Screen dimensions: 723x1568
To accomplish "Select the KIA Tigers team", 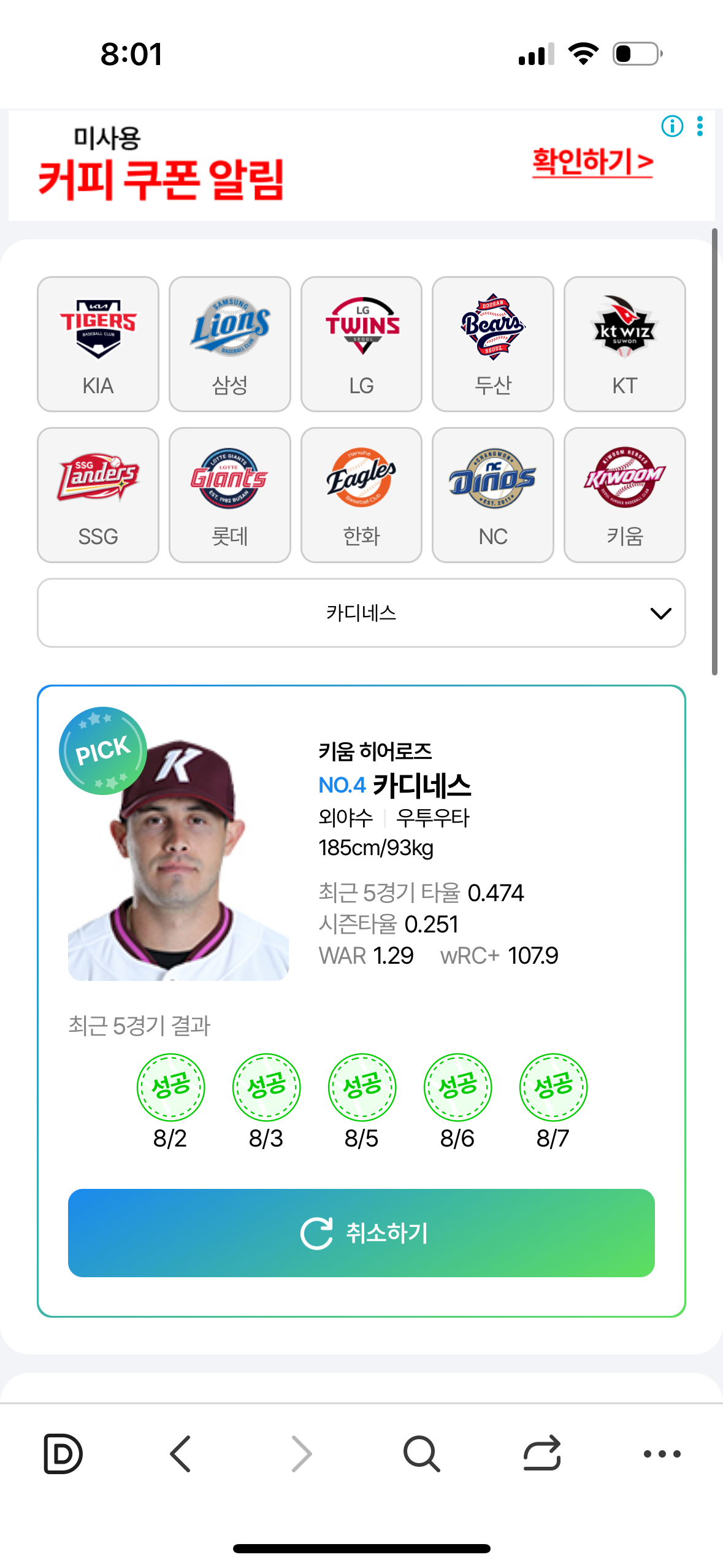I will click(98, 344).
